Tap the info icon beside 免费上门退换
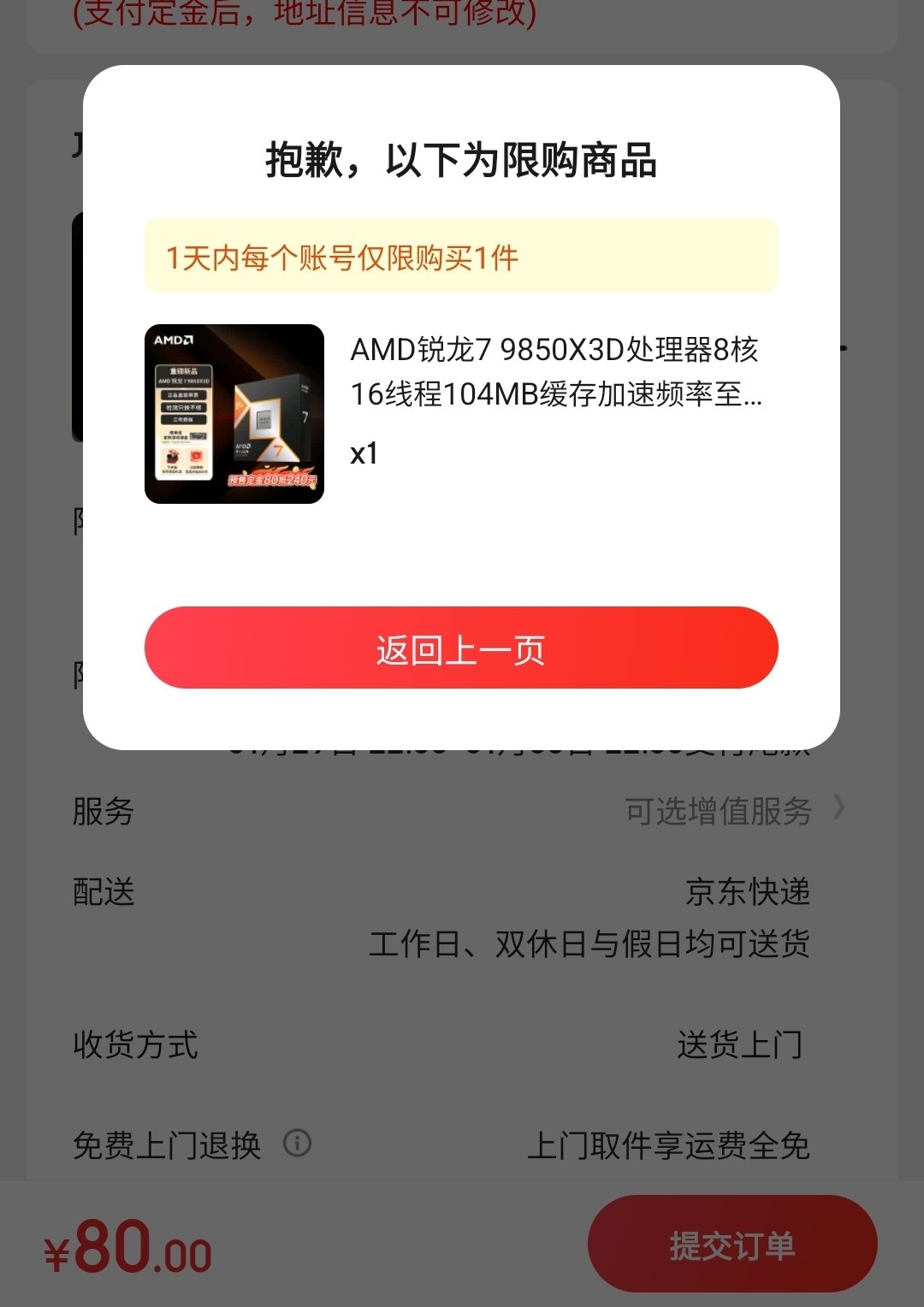This screenshot has height=1307, width=924. [x=296, y=1143]
